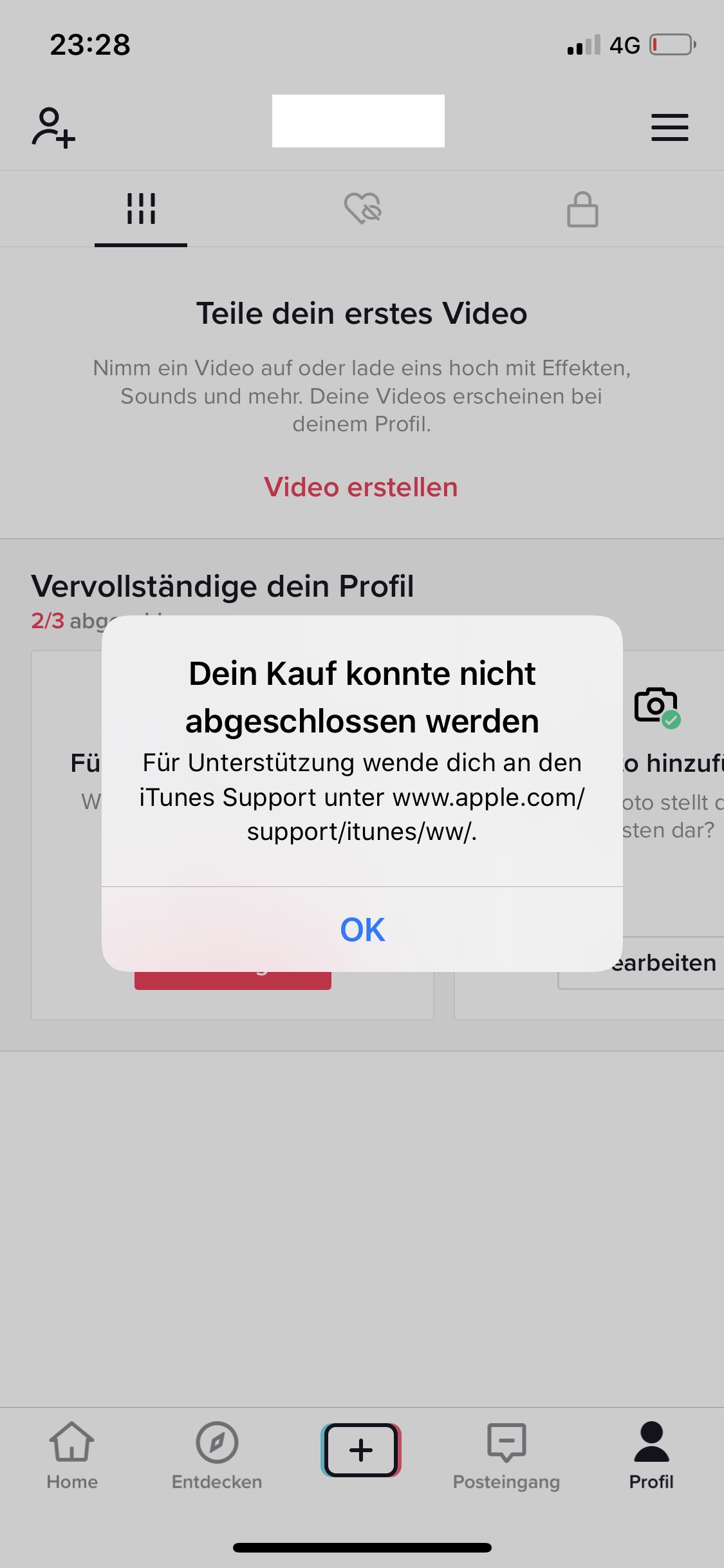Image resolution: width=724 pixels, height=1568 pixels.
Task: Open the hamburger menu
Action: [669, 127]
